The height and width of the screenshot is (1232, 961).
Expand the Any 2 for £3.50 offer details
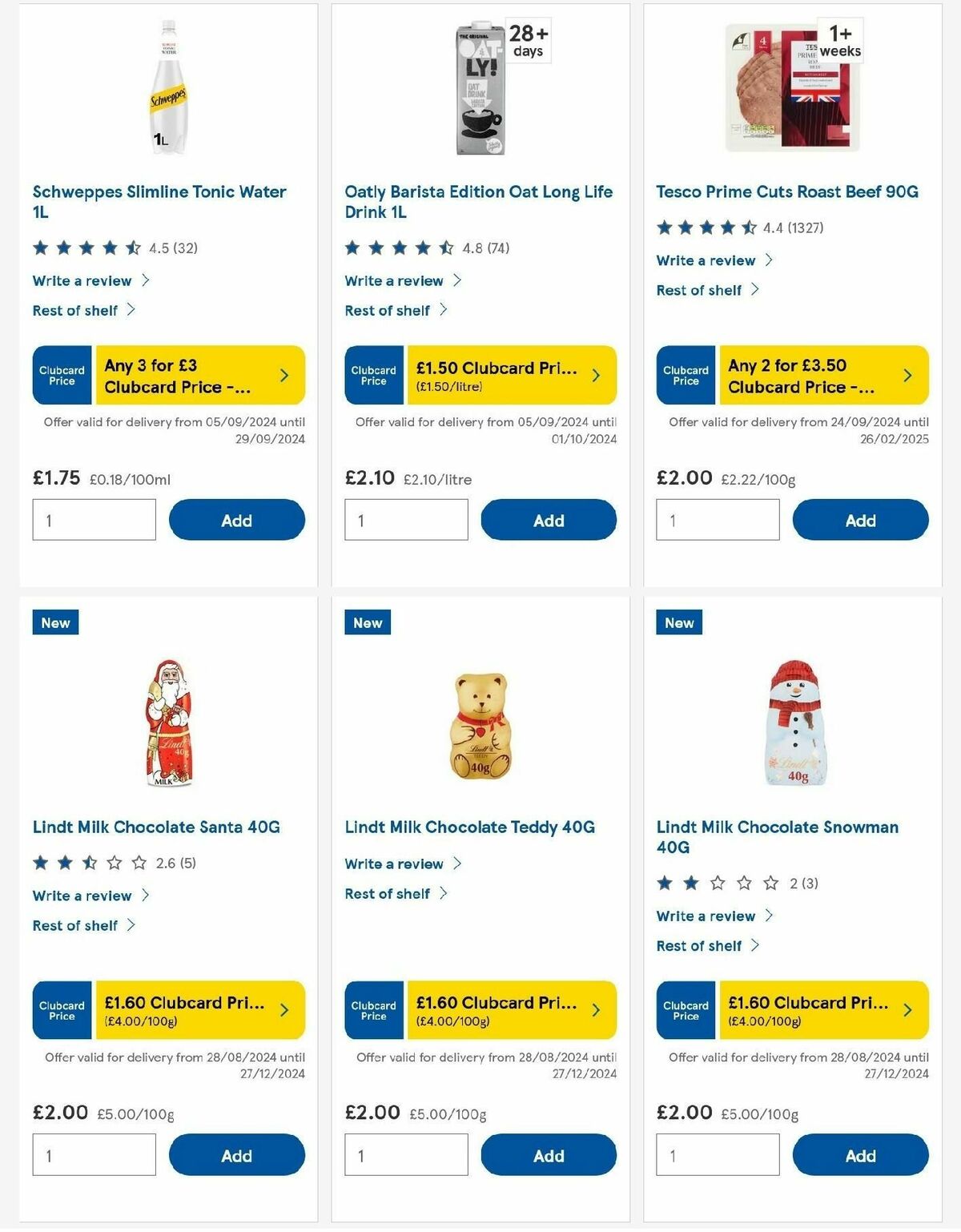coord(820,374)
